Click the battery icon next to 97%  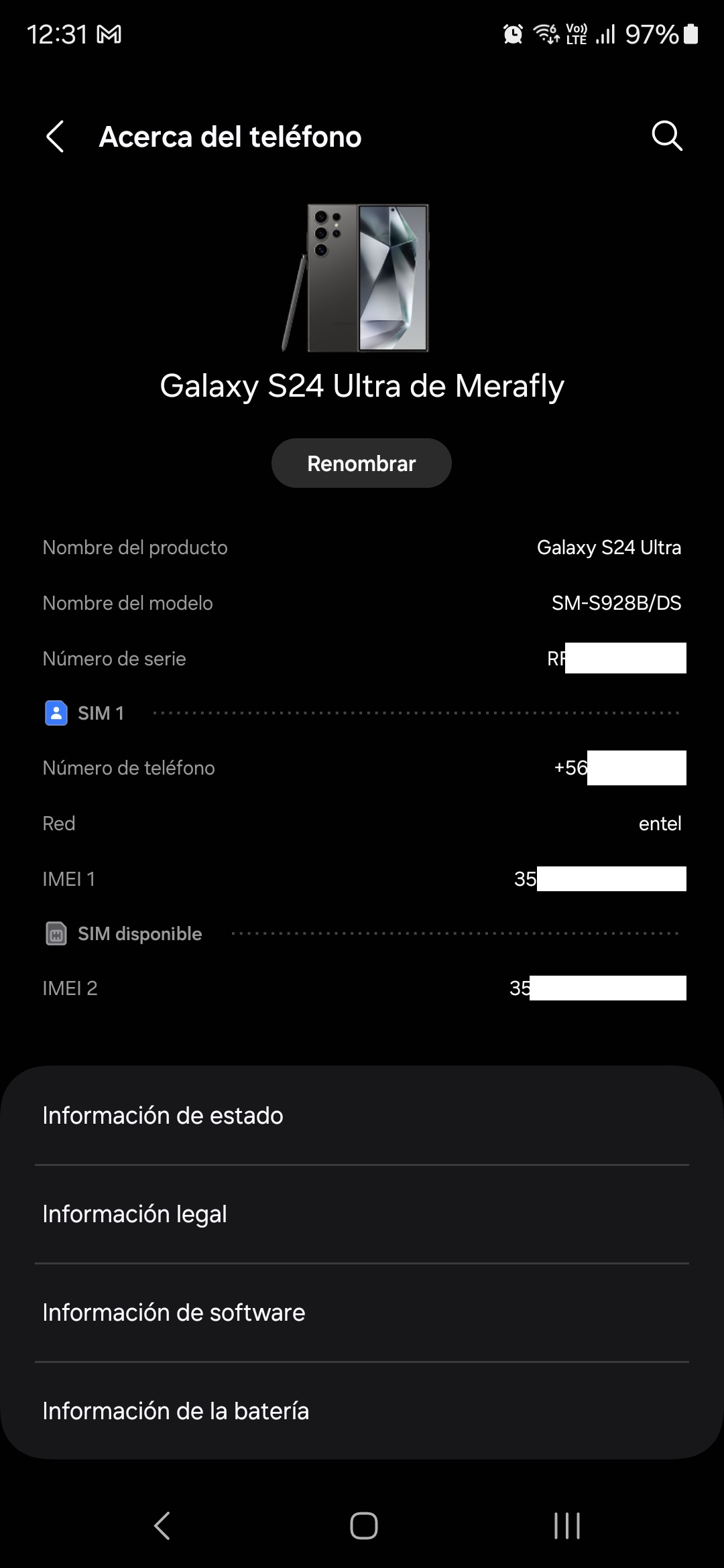tap(692, 34)
